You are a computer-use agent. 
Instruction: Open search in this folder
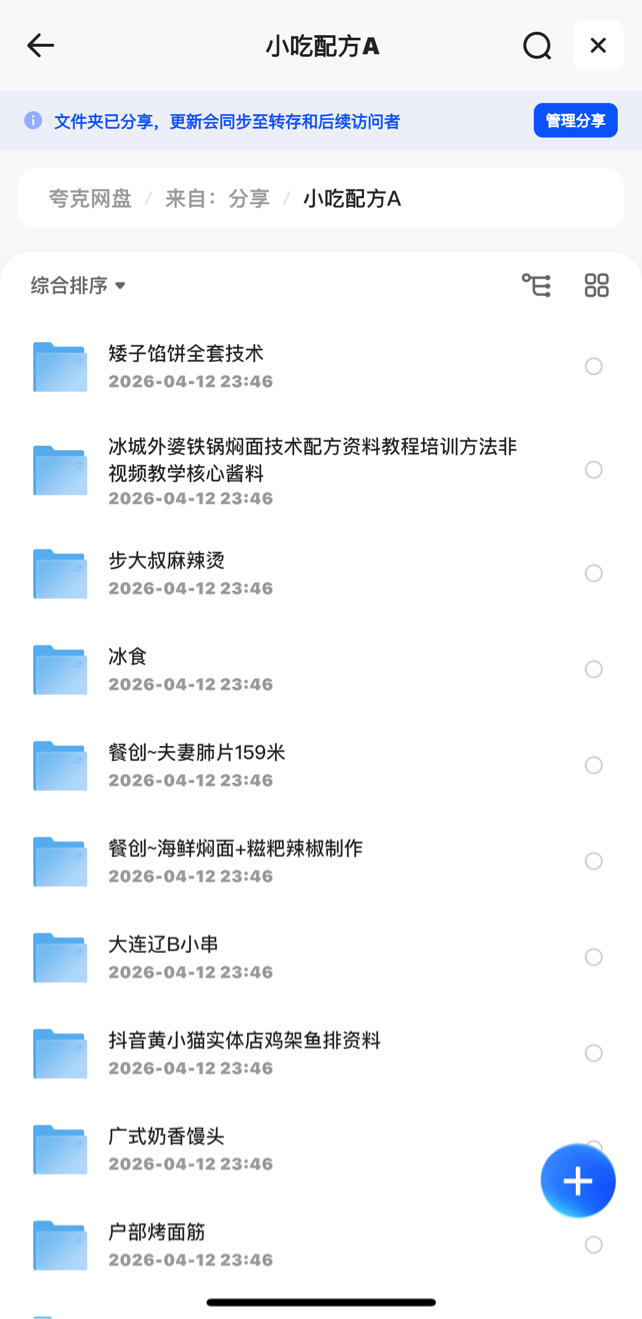click(537, 46)
